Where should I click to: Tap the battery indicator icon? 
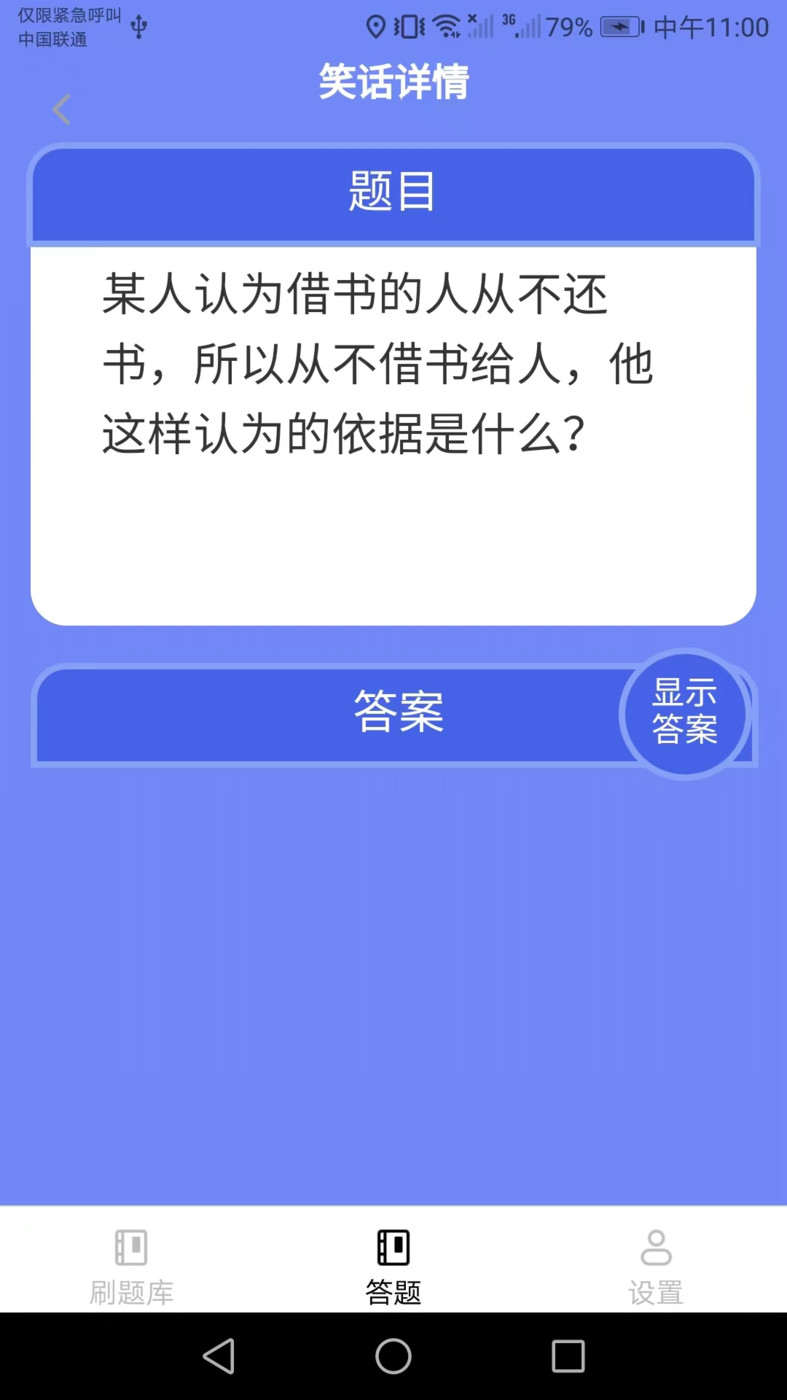click(618, 27)
